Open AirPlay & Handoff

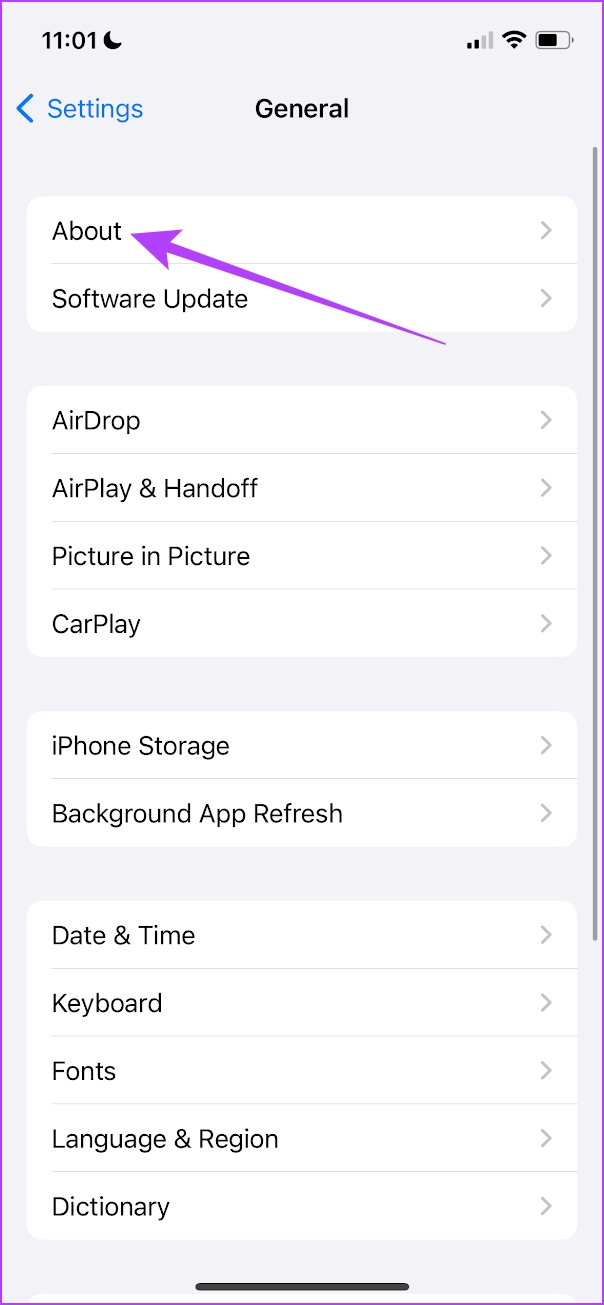[x=302, y=488]
